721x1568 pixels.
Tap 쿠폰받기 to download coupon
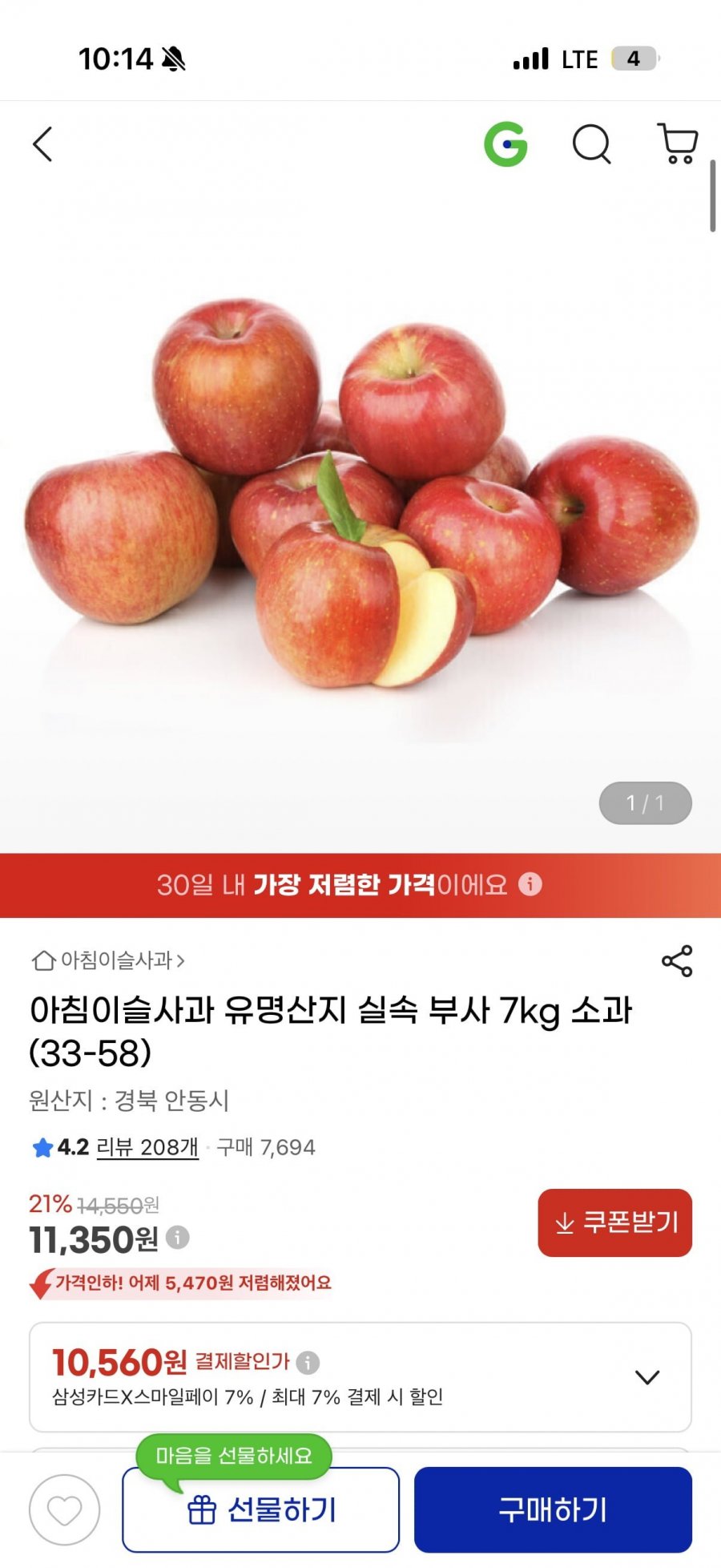(614, 1222)
